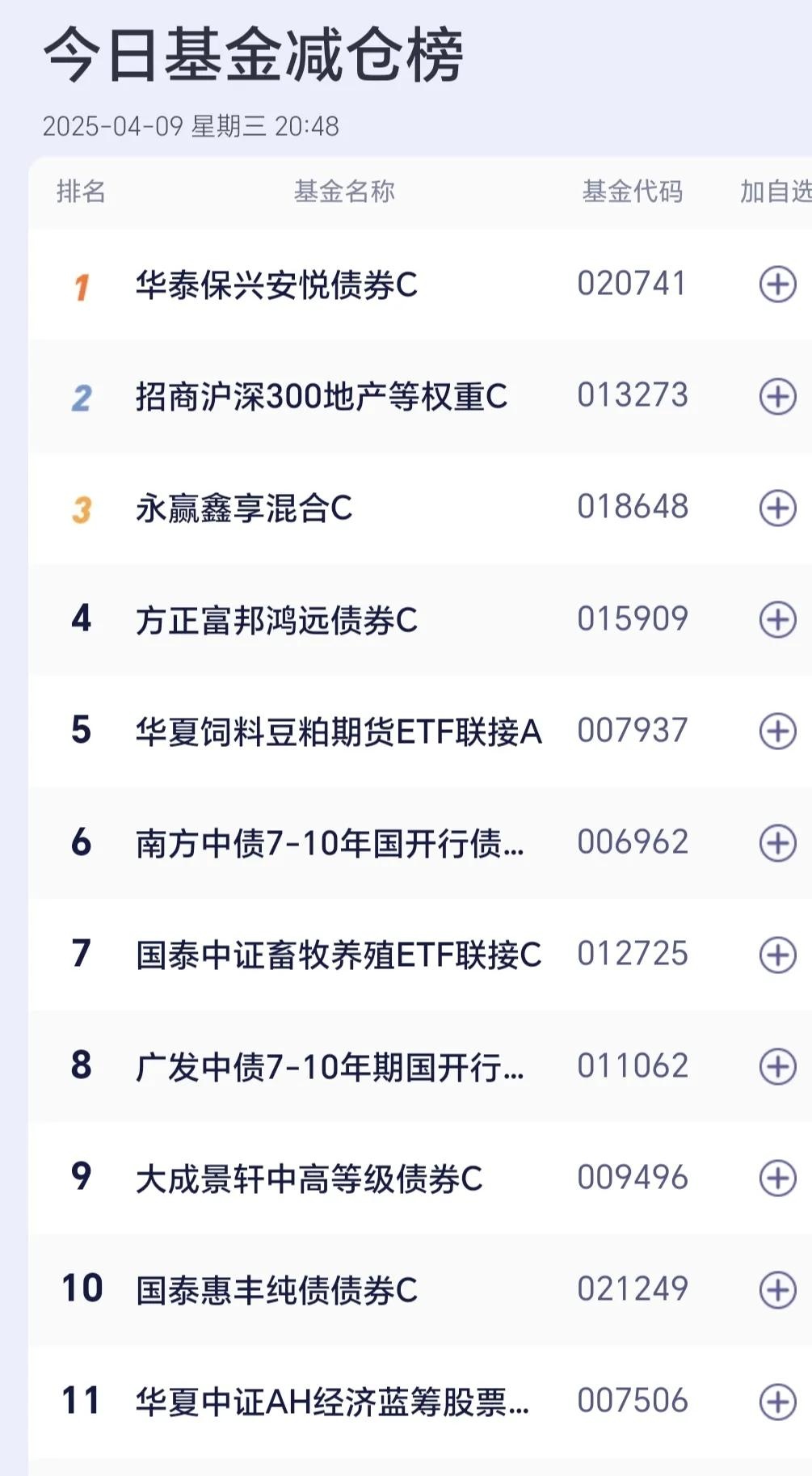Click fund code 013273
This screenshot has width=812, height=1476.
(x=633, y=395)
